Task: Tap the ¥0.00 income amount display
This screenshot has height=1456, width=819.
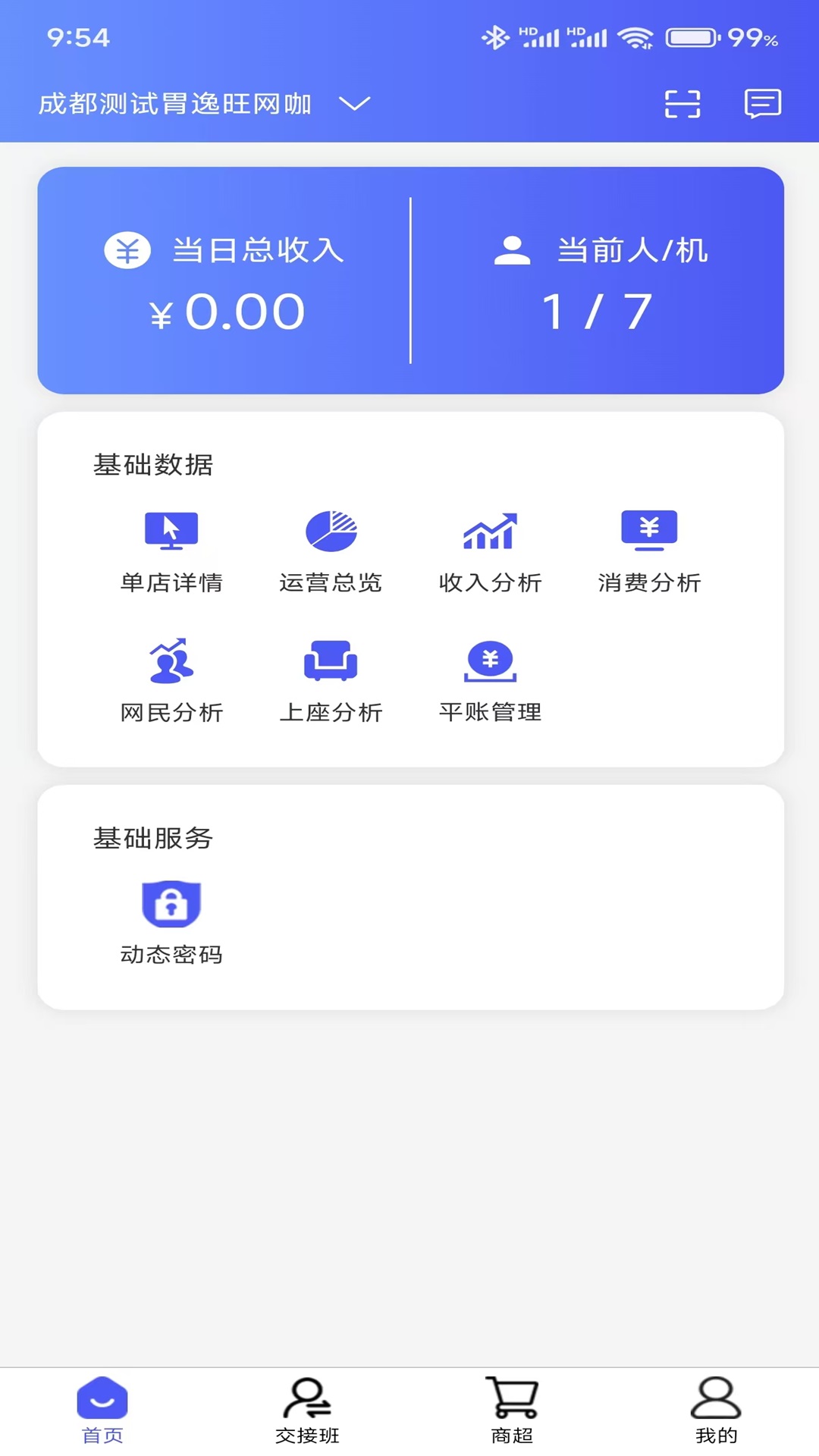Action: [x=227, y=311]
